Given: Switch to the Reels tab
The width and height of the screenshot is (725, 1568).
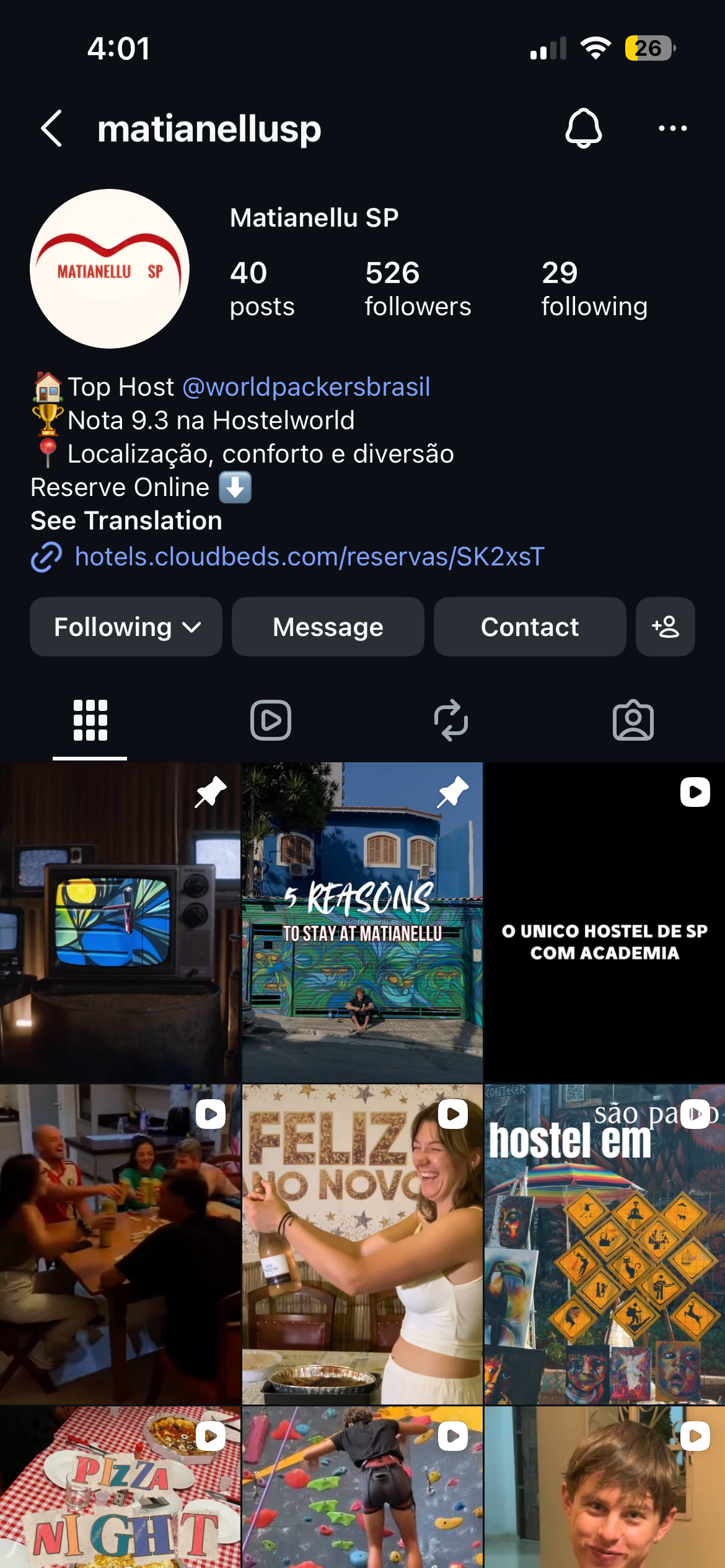Looking at the screenshot, I should (x=271, y=720).
